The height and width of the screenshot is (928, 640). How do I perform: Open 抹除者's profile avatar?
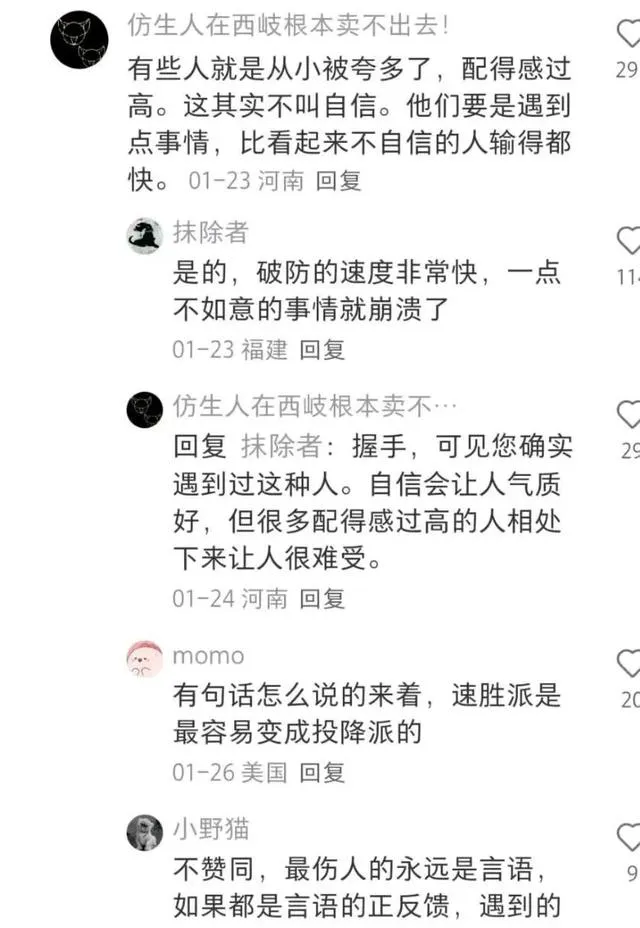145,236
